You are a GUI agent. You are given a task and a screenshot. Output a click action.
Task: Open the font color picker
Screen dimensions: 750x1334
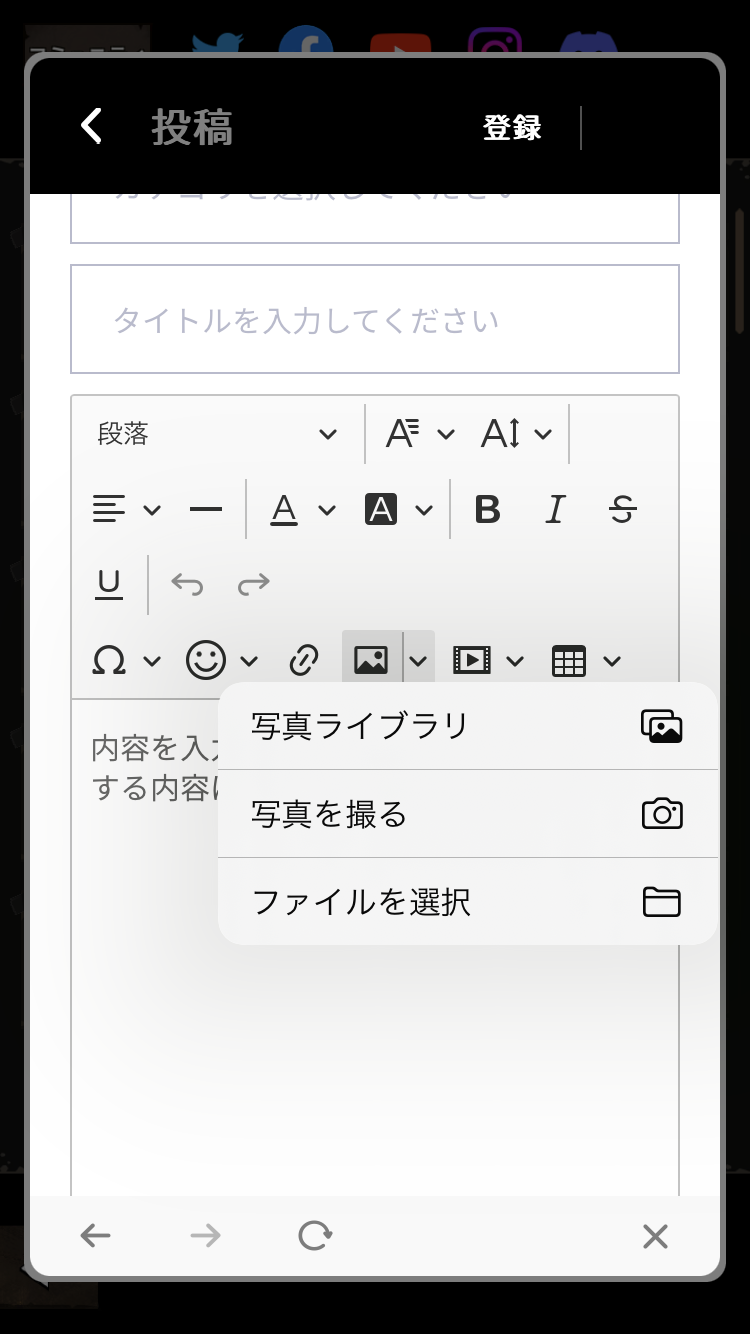[x=285, y=510]
